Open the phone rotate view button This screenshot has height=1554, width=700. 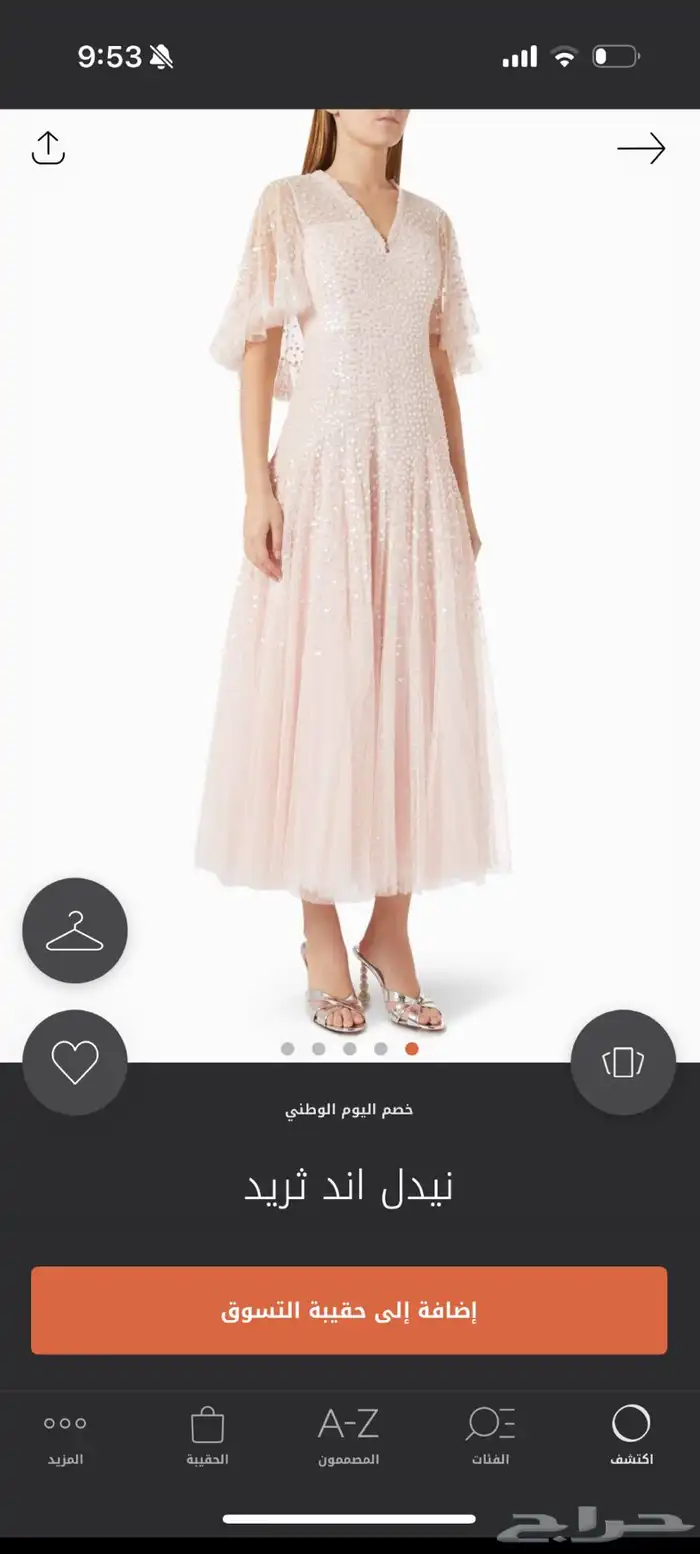pos(623,1062)
